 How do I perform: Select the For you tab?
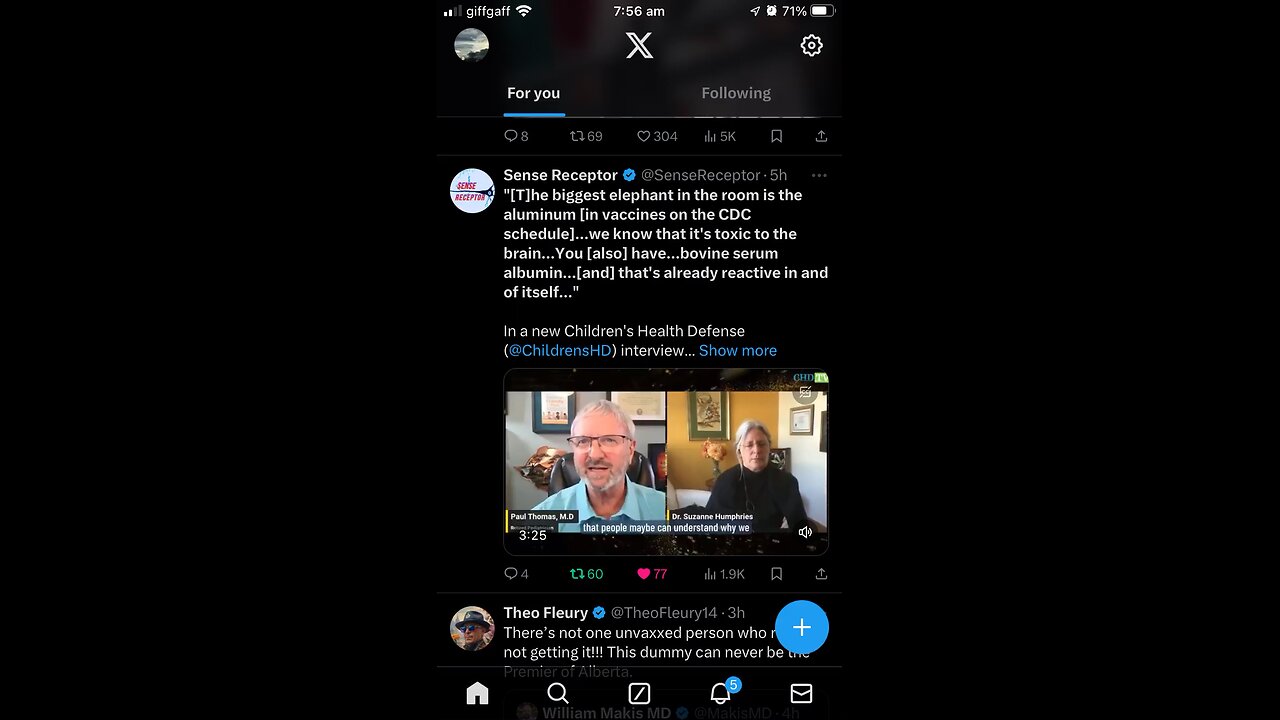coord(533,93)
